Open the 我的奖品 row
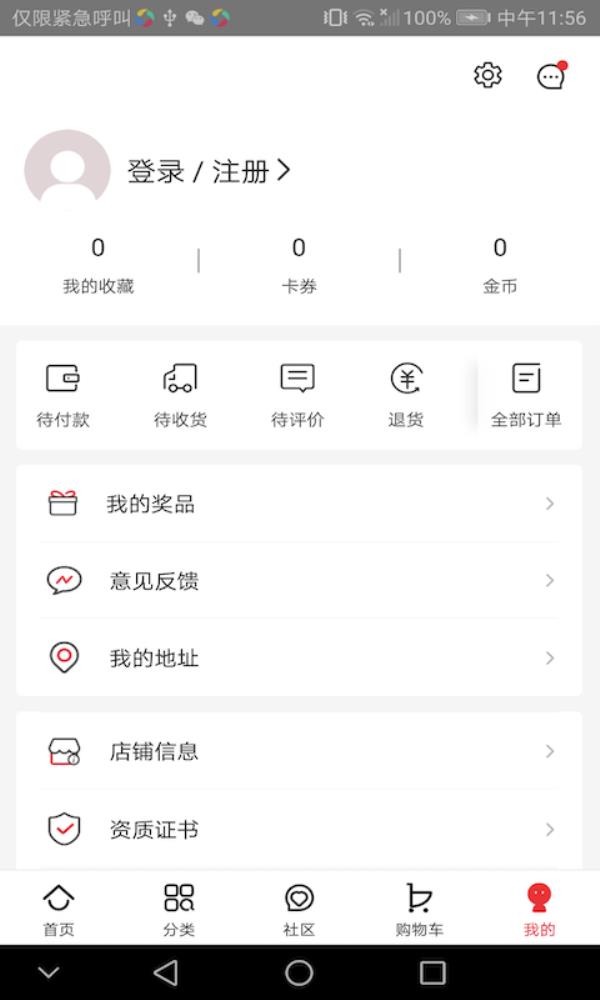The width and height of the screenshot is (600, 1000). pyautogui.click(x=299, y=504)
